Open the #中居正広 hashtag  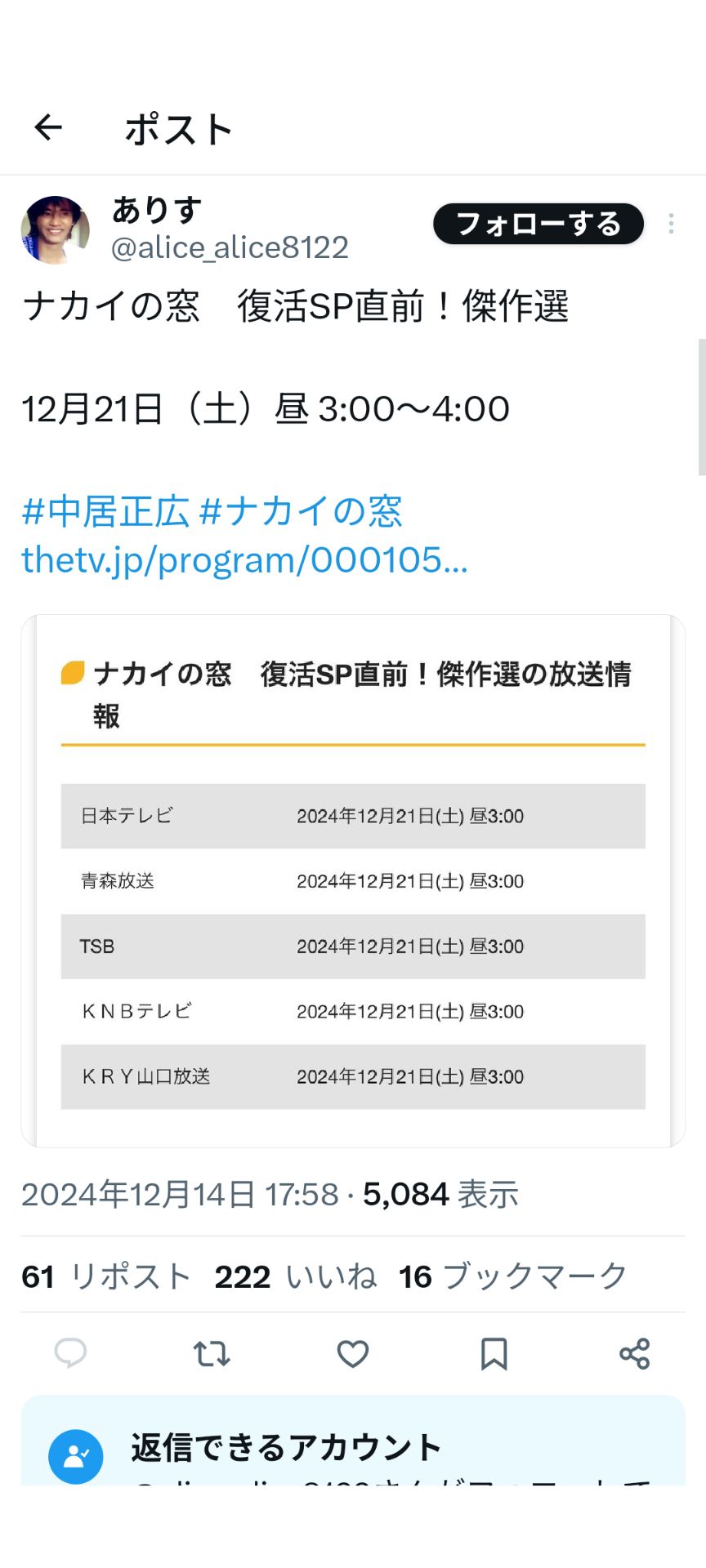(x=106, y=512)
